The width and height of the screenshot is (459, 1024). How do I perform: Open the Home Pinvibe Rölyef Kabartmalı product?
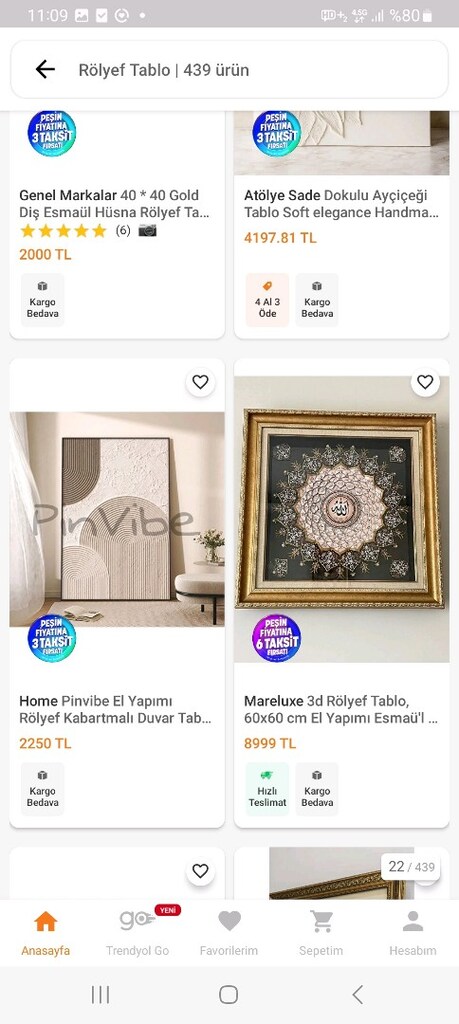click(x=117, y=593)
